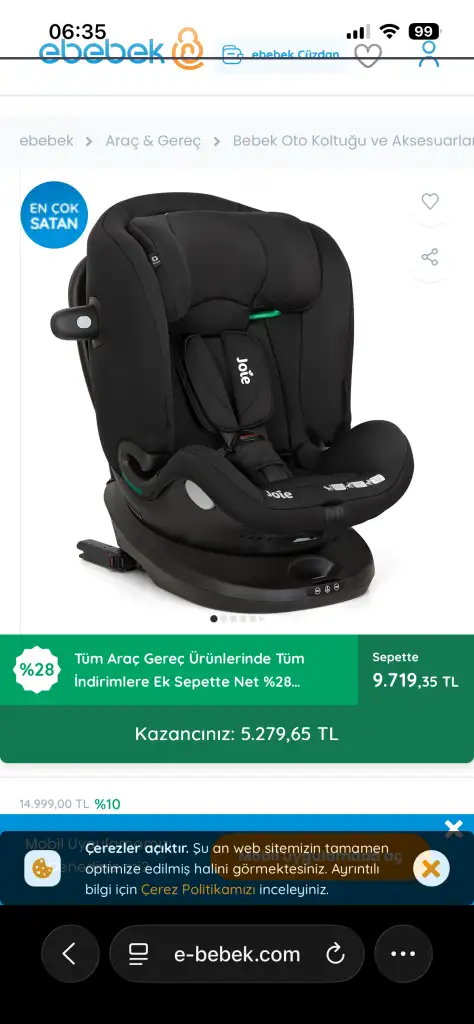The width and height of the screenshot is (474, 1024).
Task: Open the ebebek Cüzdan wallet
Action: tap(281, 55)
